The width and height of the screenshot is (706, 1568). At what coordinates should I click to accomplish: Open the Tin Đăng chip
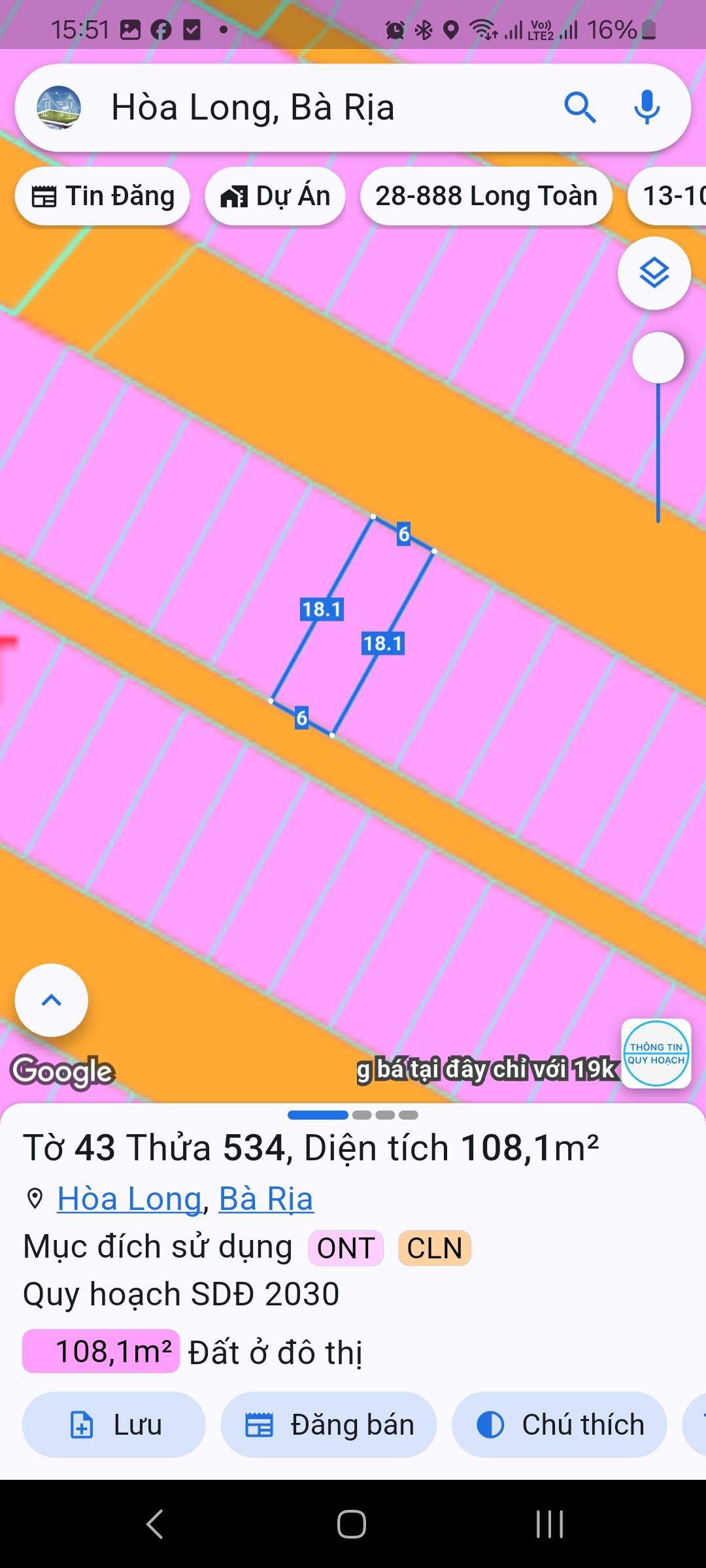tap(103, 196)
